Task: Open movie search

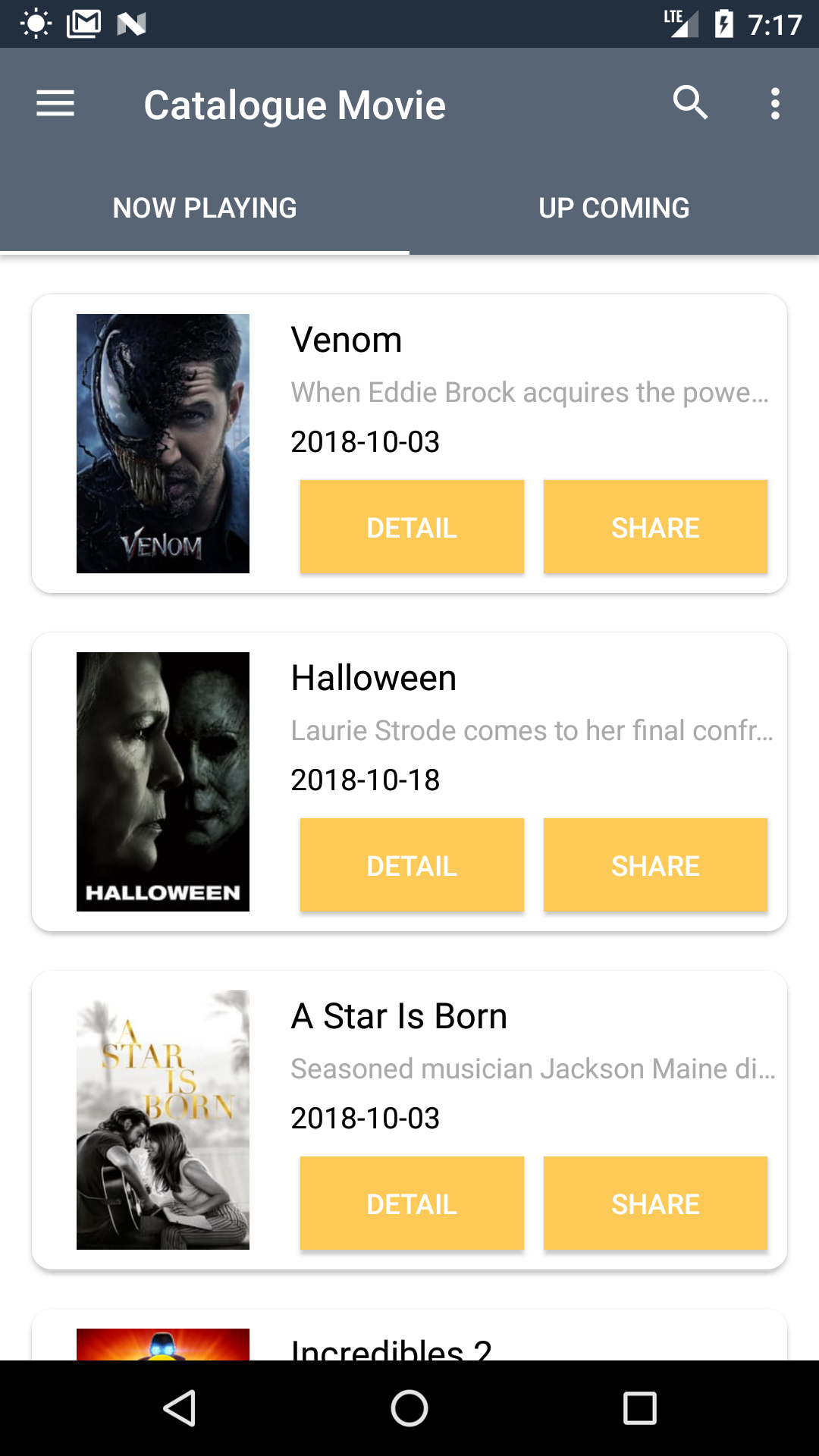Action: [x=690, y=103]
